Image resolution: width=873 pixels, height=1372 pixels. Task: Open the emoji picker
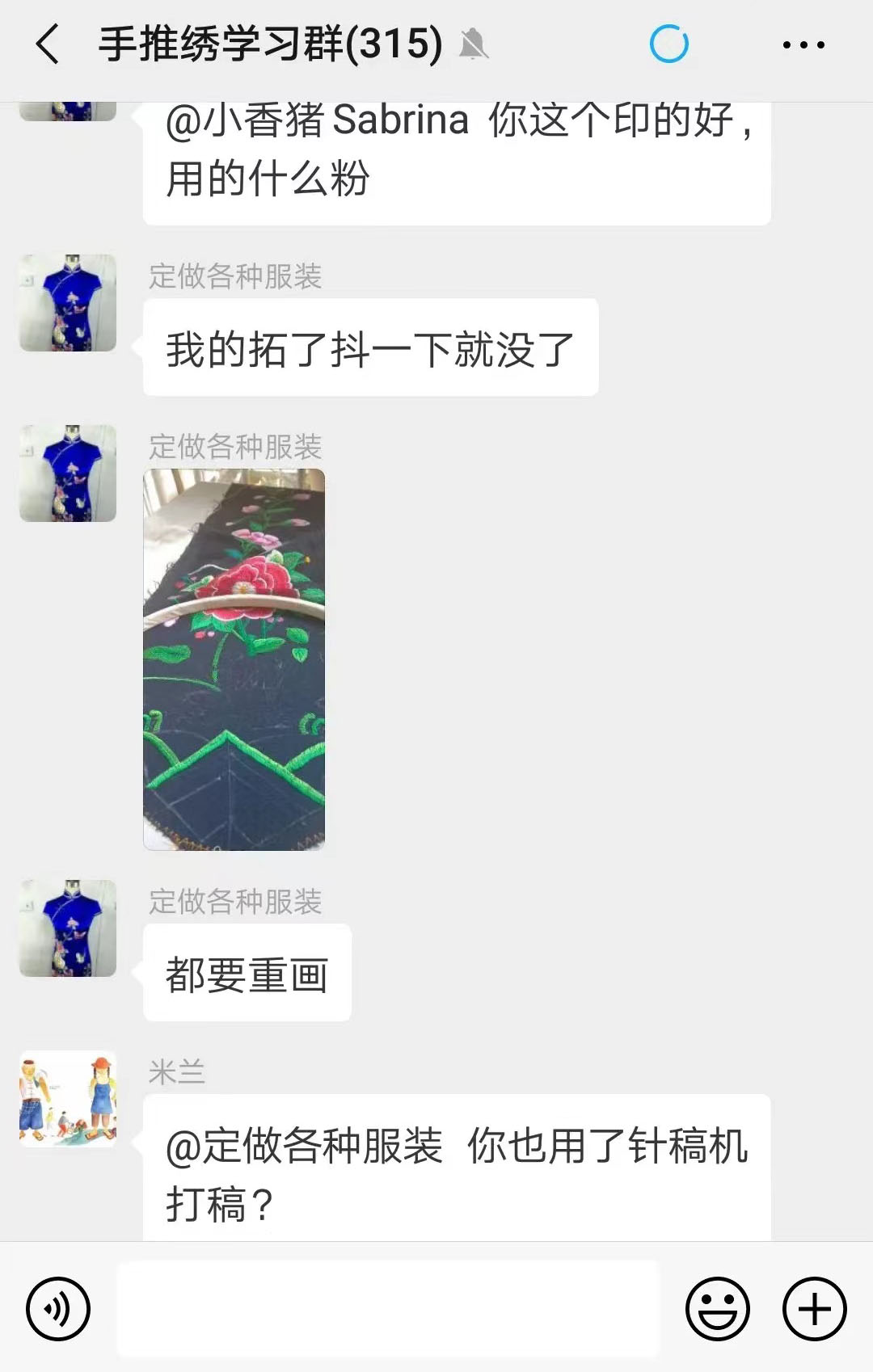(x=717, y=1308)
